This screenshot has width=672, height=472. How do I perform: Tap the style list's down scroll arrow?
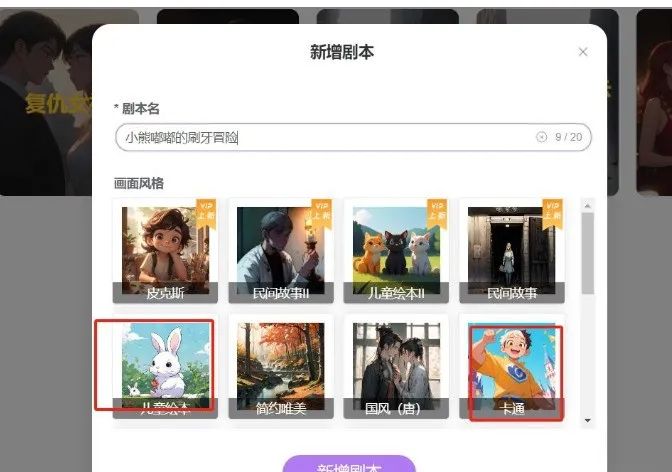587,420
